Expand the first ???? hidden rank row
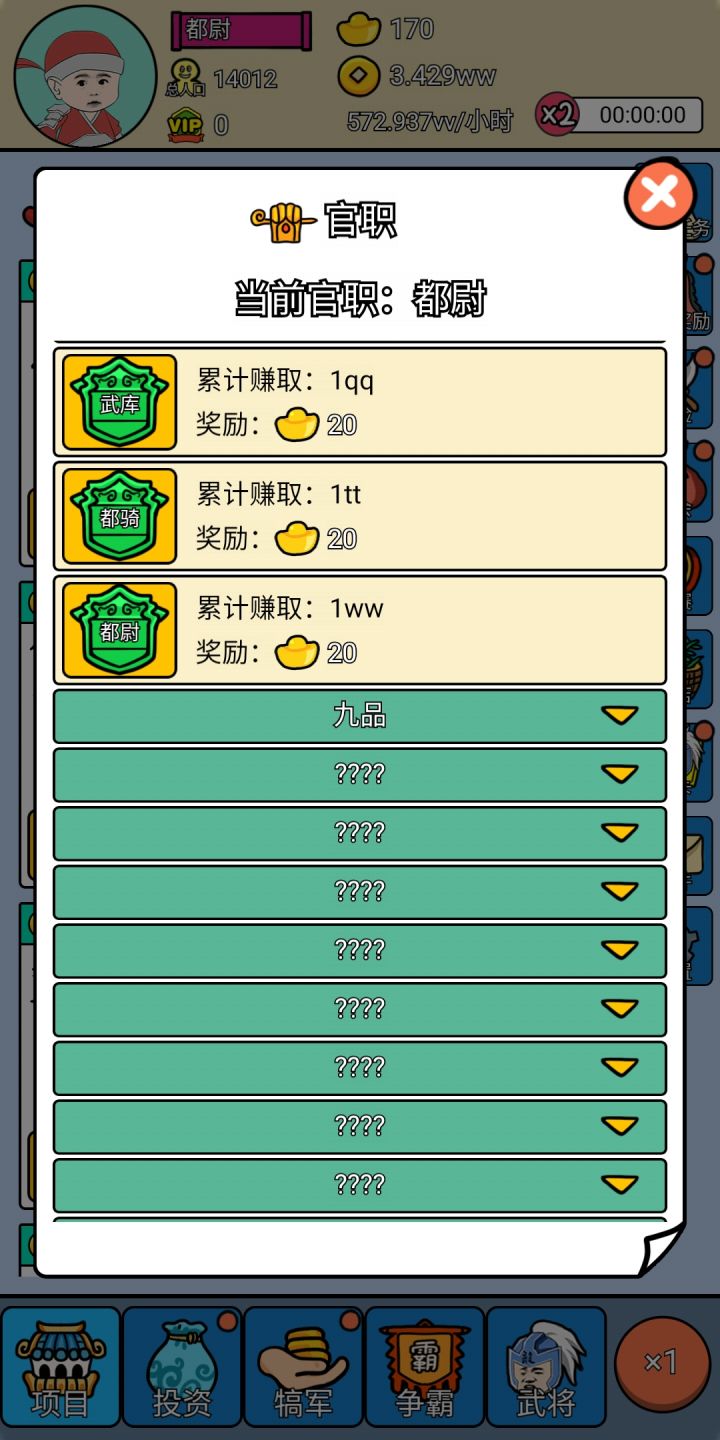The width and height of the screenshot is (720, 1440). [x=360, y=774]
